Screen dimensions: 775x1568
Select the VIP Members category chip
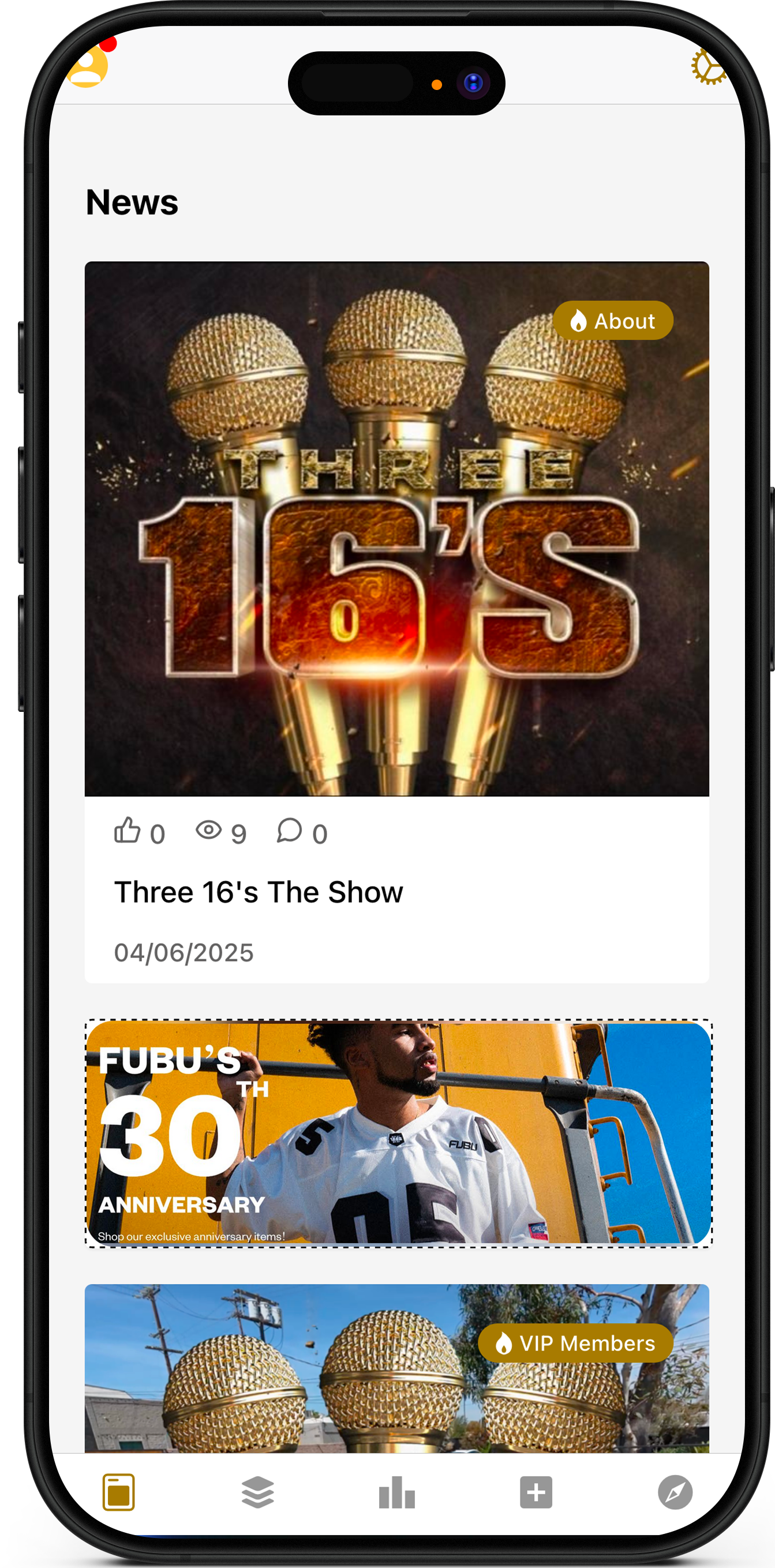(x=575, y=1344)
